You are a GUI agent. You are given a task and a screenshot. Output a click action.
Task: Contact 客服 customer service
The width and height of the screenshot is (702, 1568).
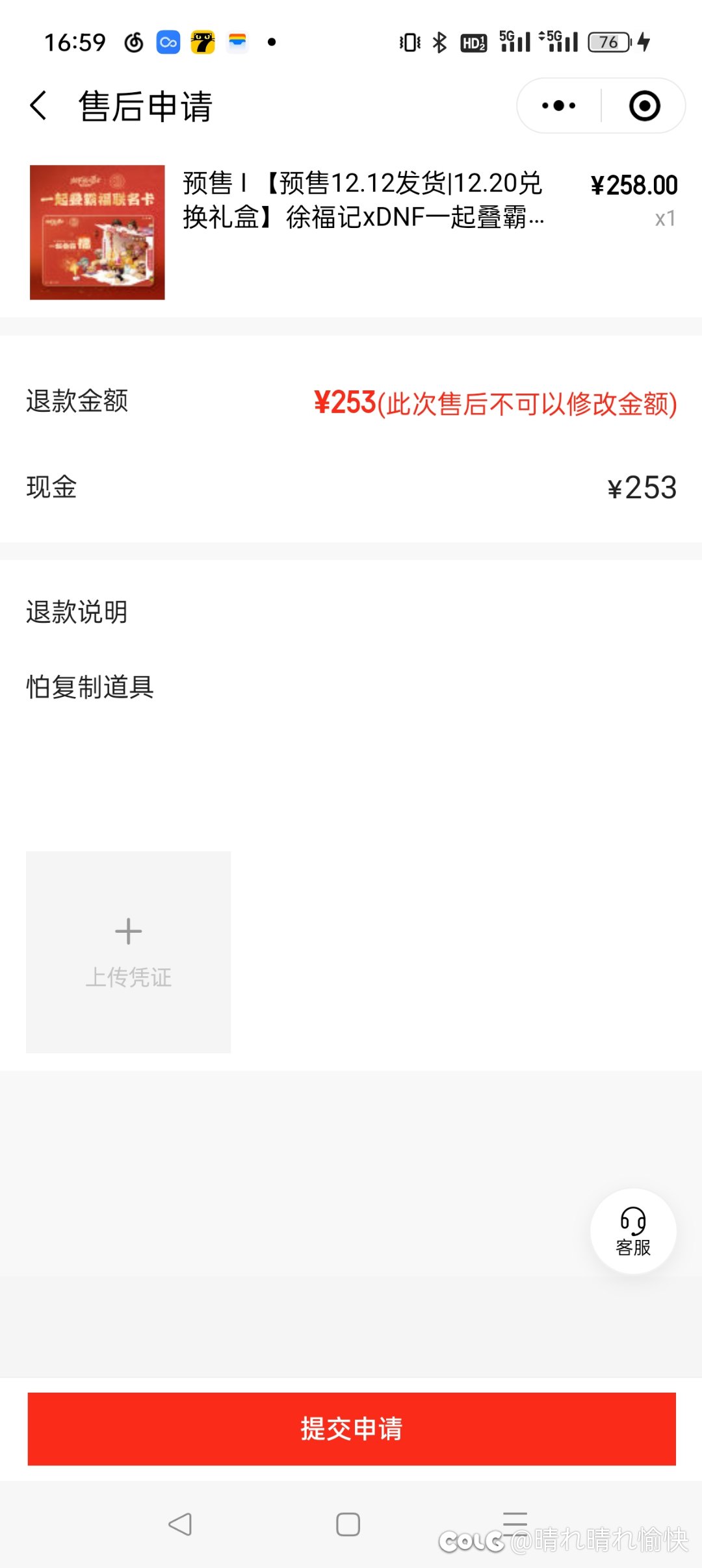click(x=633, y=1231)
